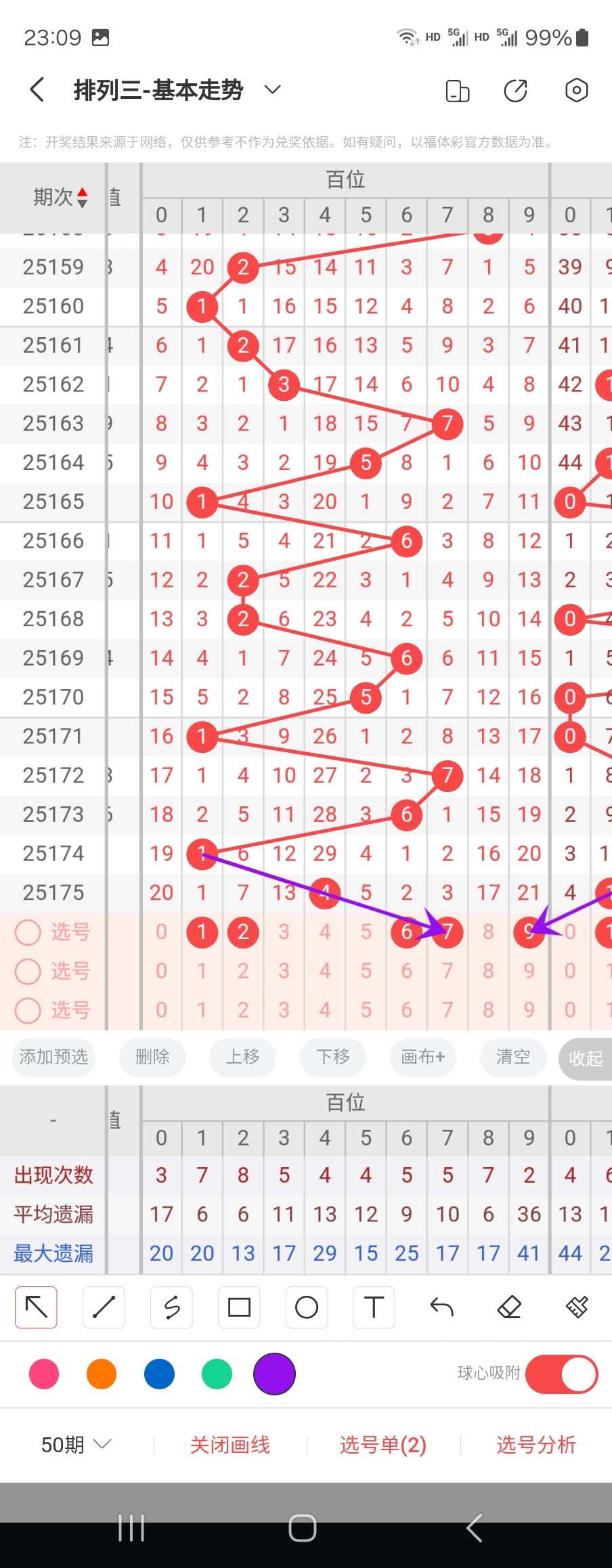Move selection up with 上移
The image size is (612, 1568).
click(x=242, y=1057)
